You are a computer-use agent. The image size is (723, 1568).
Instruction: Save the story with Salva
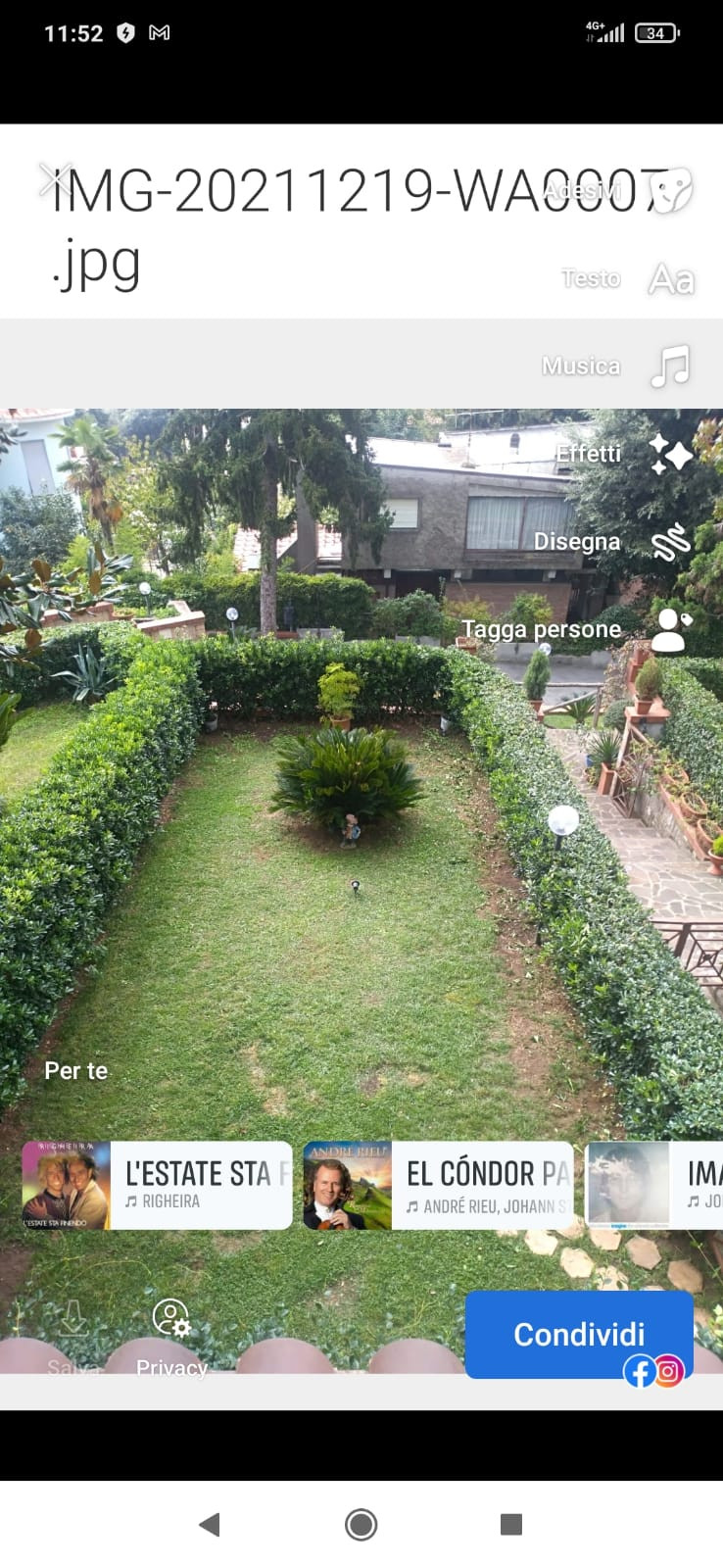[73, 1339]
